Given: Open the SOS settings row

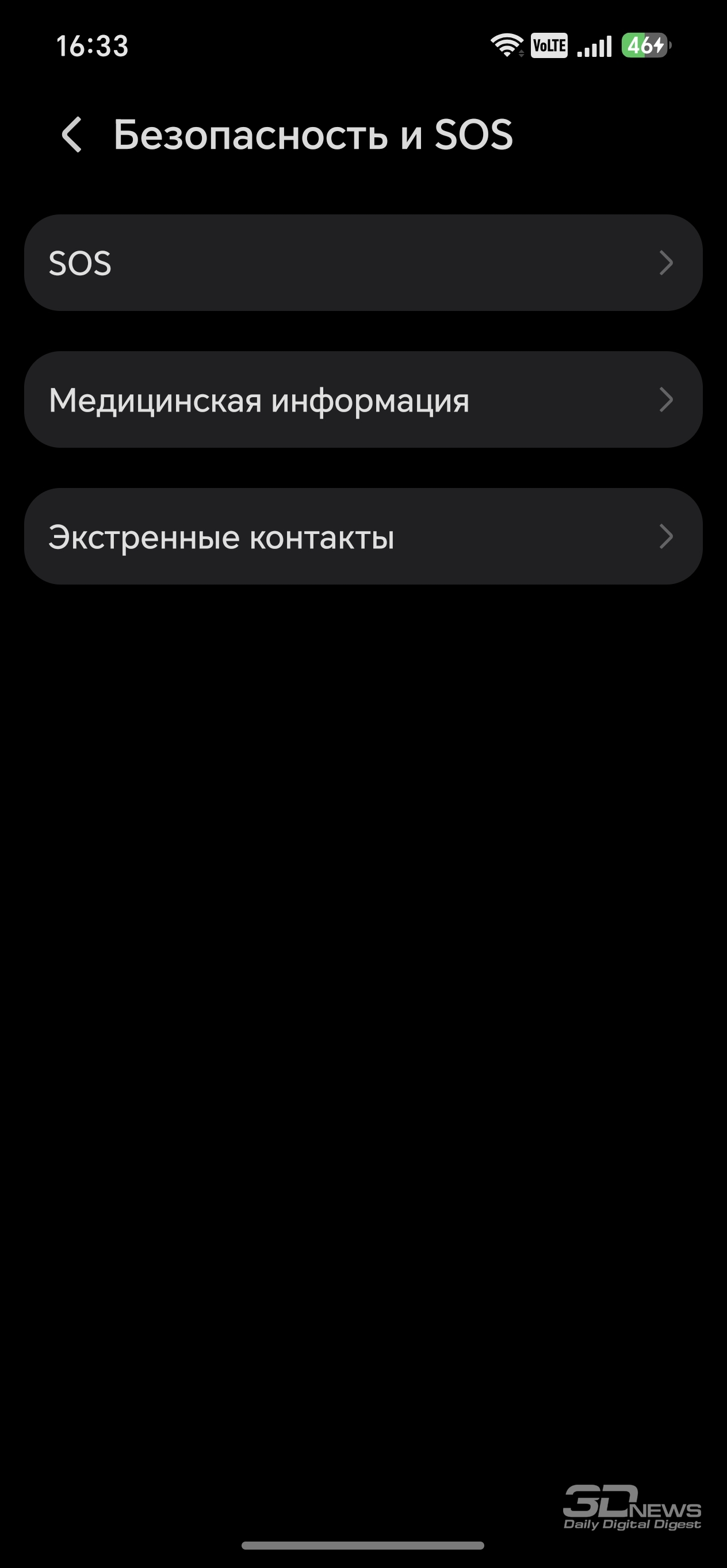Looking at the screenshot, I should (363, 263).
